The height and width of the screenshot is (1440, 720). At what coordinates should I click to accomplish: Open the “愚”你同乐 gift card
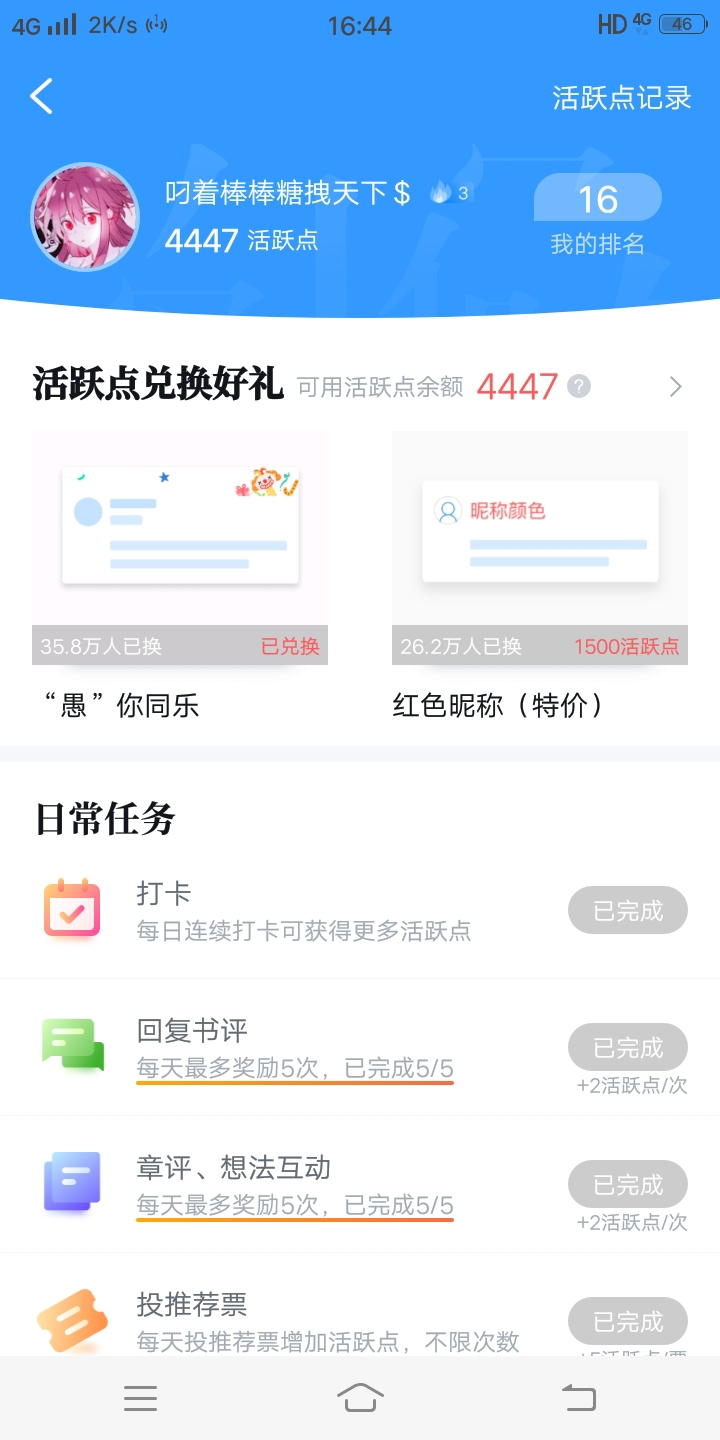tap(180, 577)
